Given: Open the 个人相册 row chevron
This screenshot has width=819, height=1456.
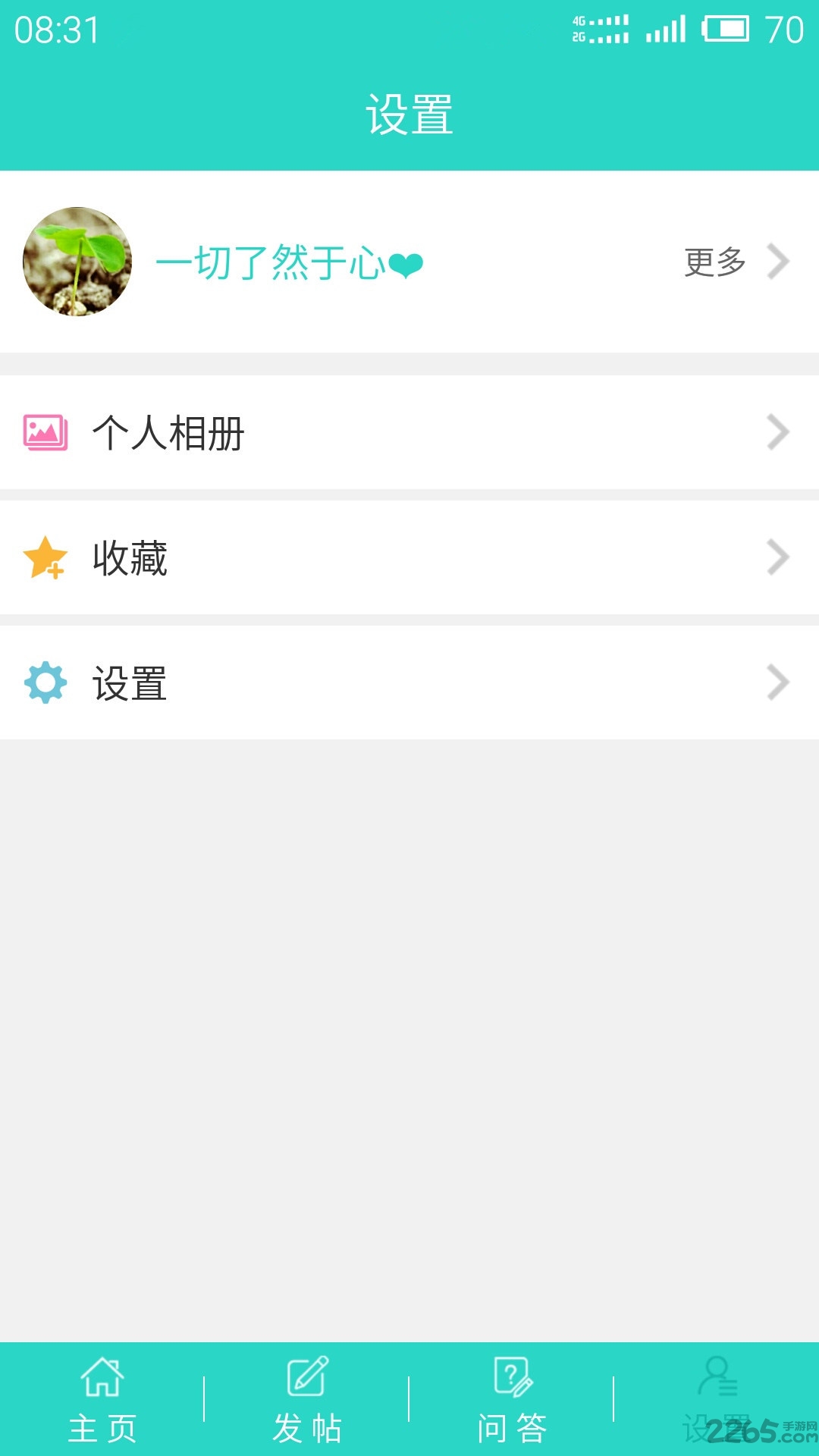Looking at the screenshot, I should 778,431.
